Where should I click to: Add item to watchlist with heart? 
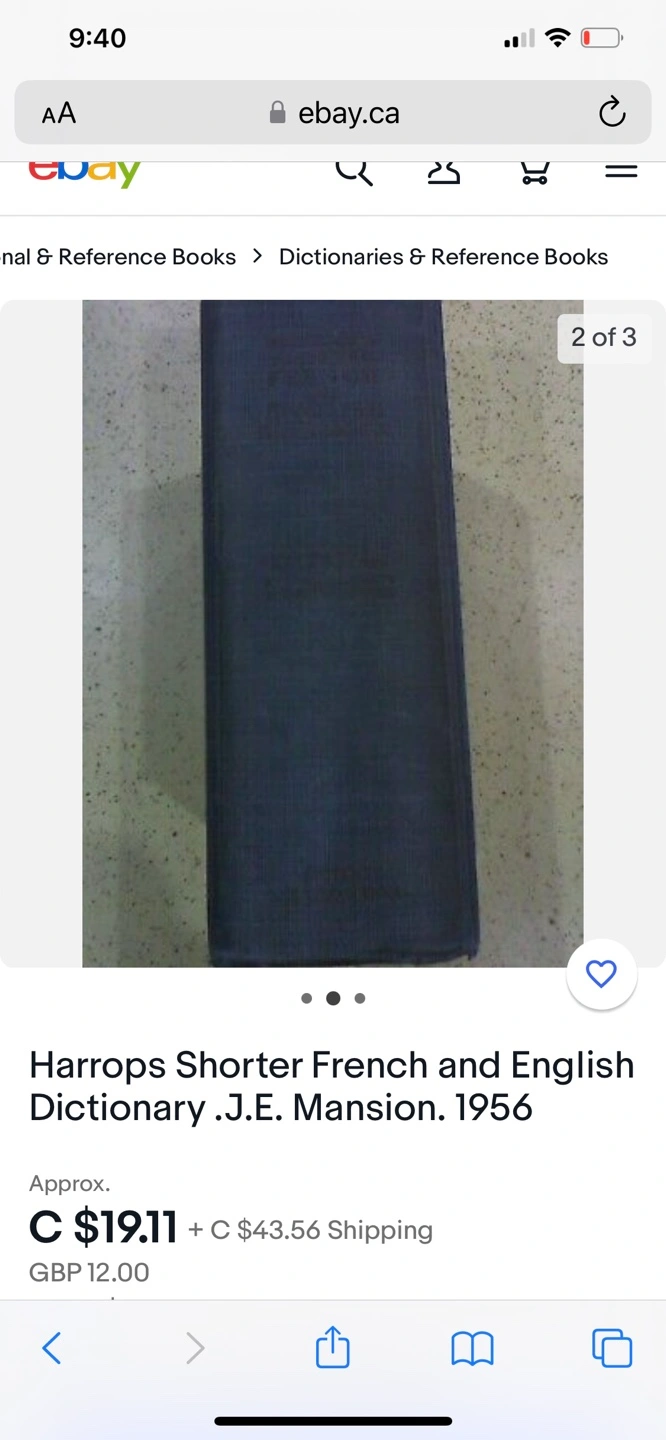click(x=601, y=974)
